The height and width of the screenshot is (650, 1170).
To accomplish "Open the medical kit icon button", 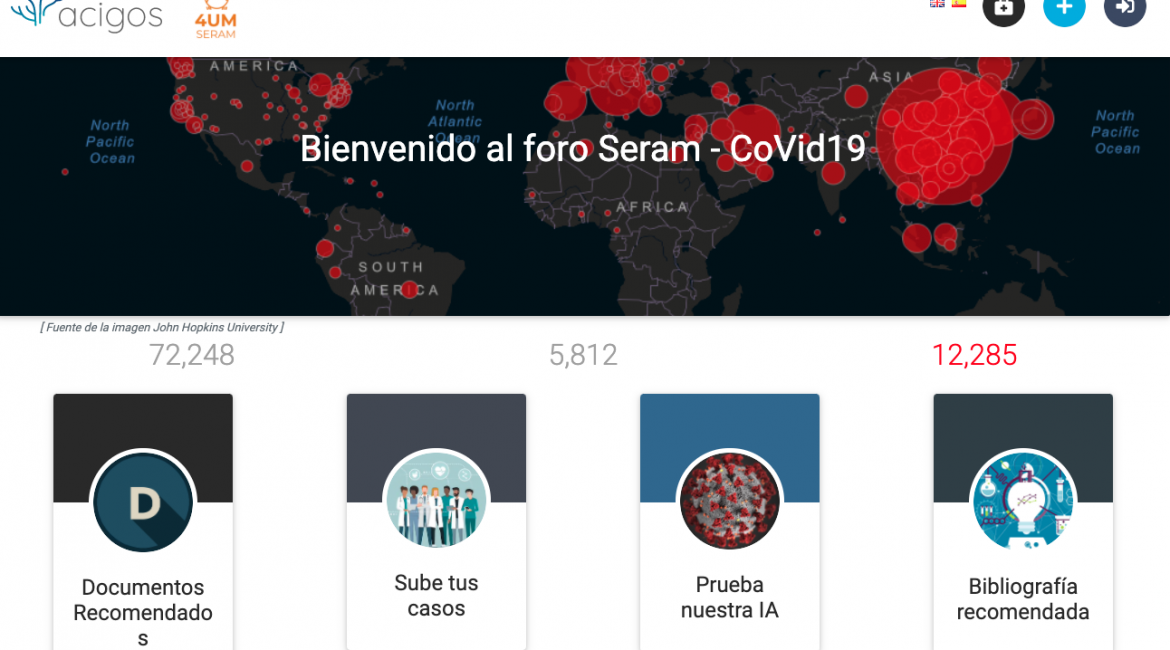I will [x=1003, y=8].
